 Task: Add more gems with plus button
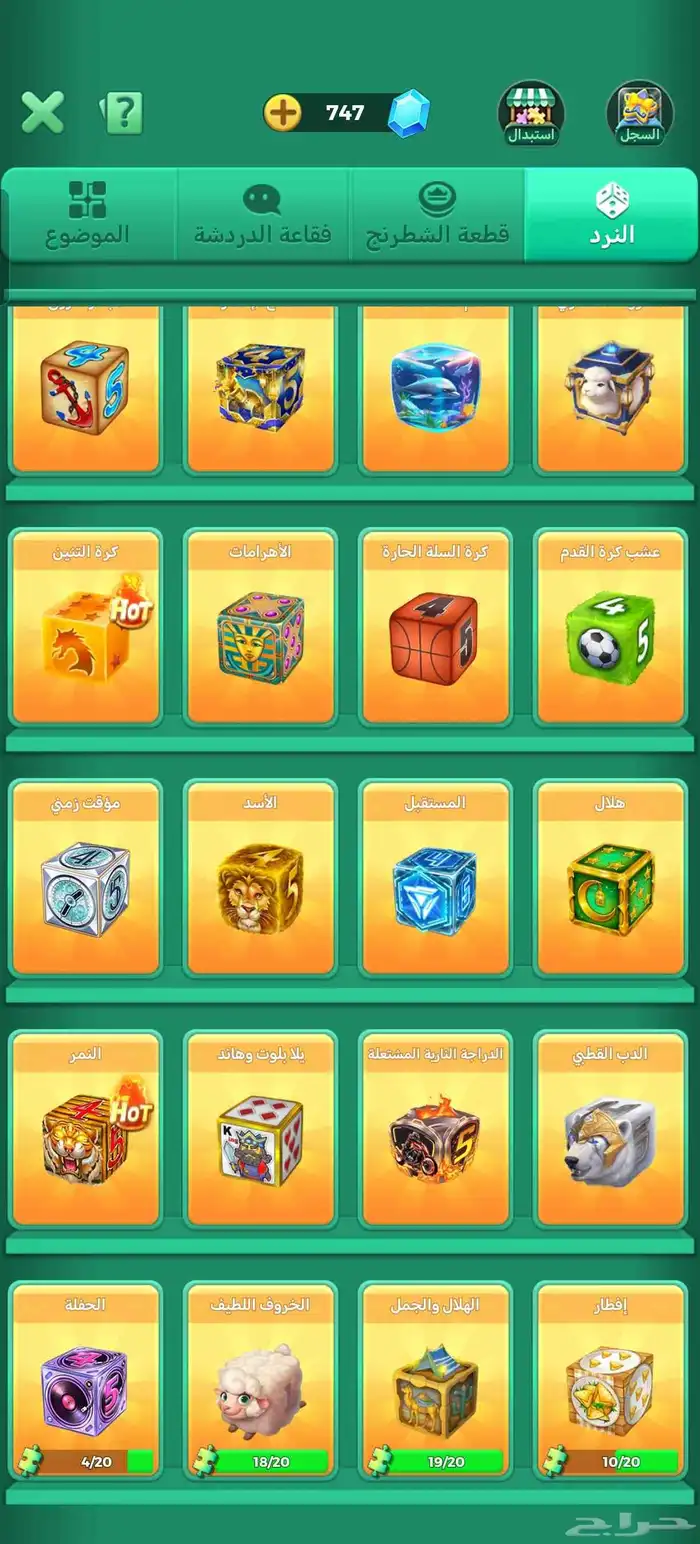tap(283, 113)
